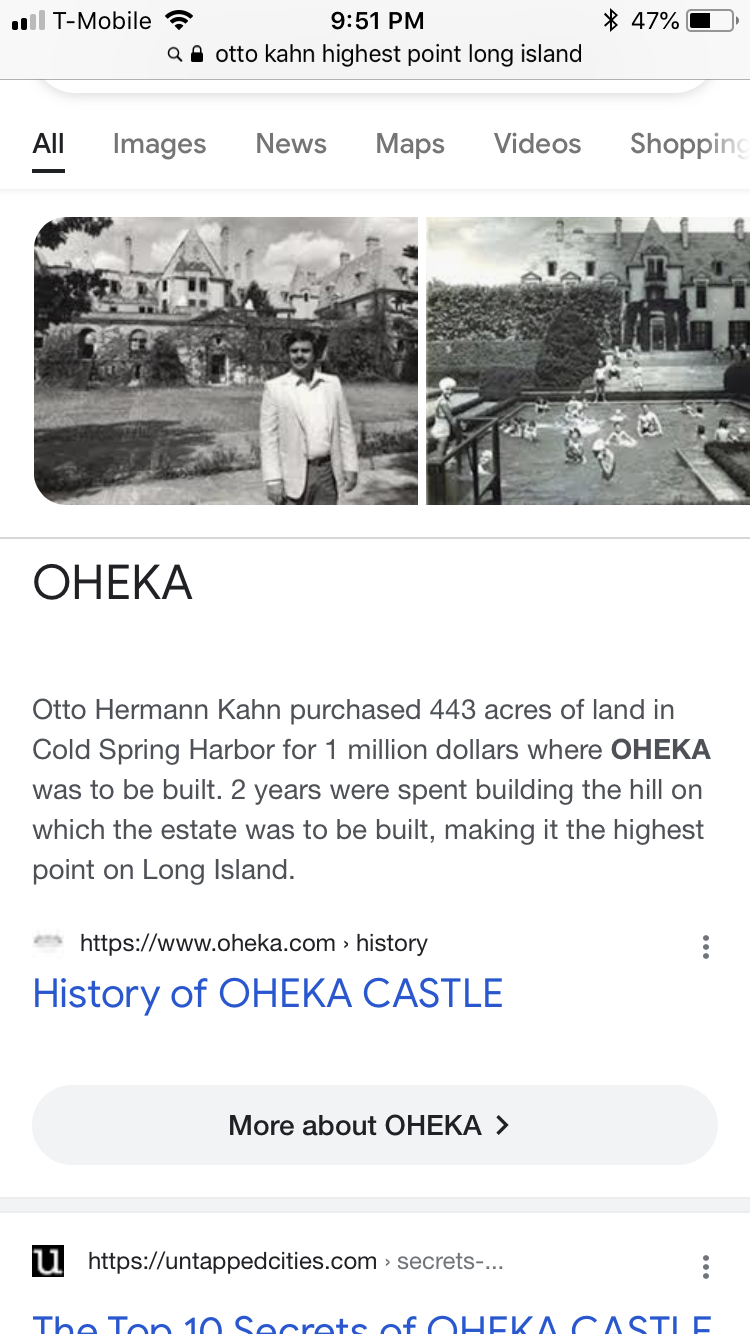Open the Shopping tab
Viewport: 750px width, 1334px height.
tap(688, 144)
